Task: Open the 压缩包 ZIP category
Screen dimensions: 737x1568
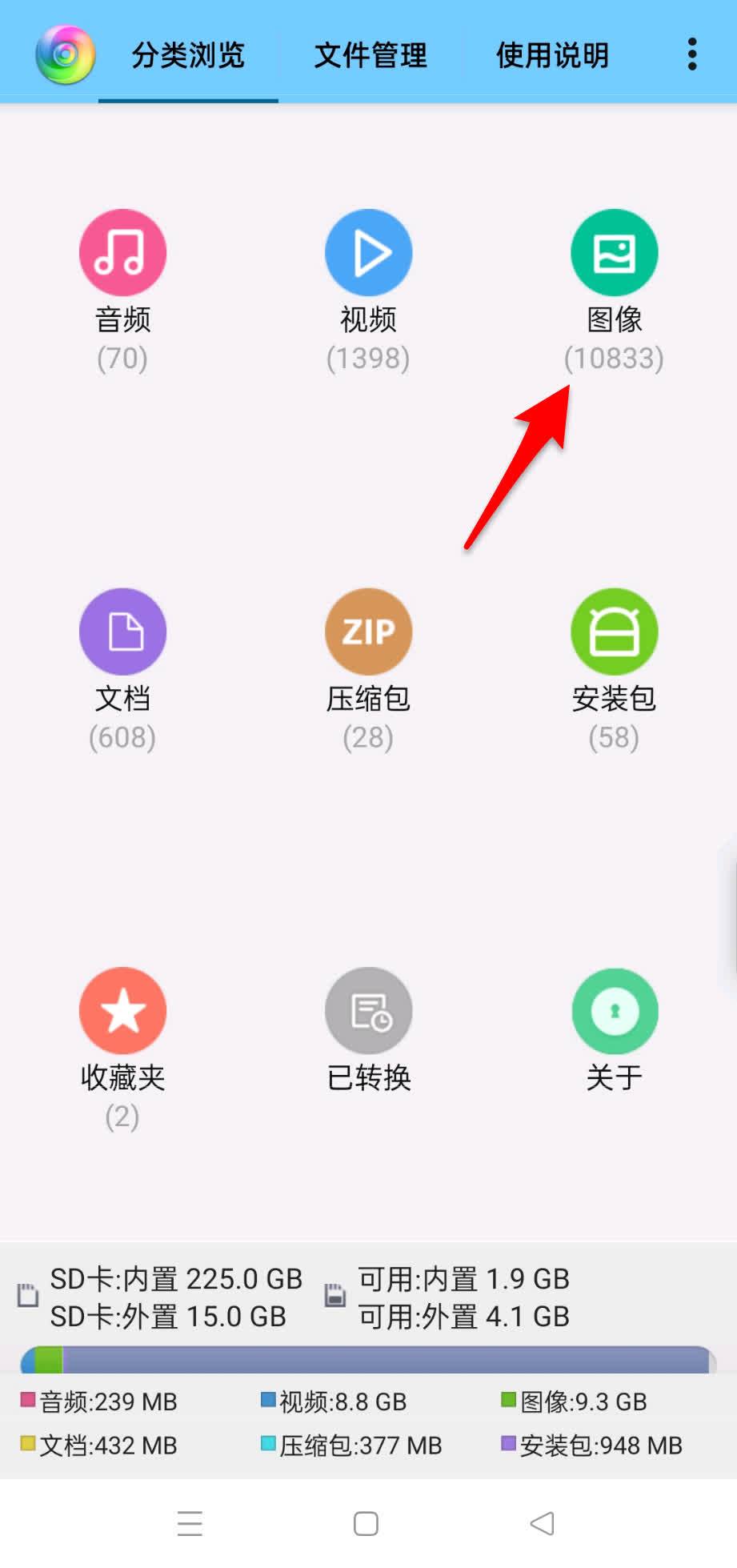Action: click(368, 632)
